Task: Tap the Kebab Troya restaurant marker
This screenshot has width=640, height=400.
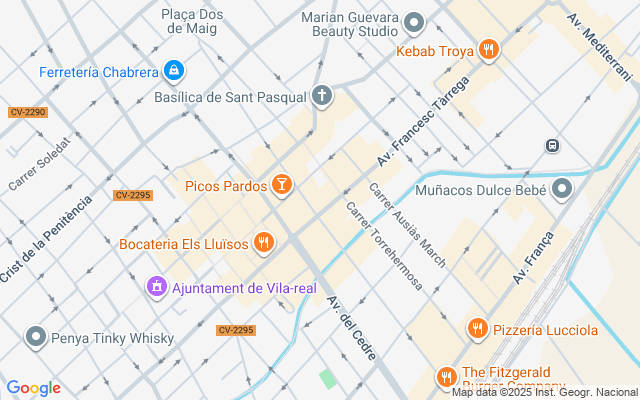Action: [488, 50]
